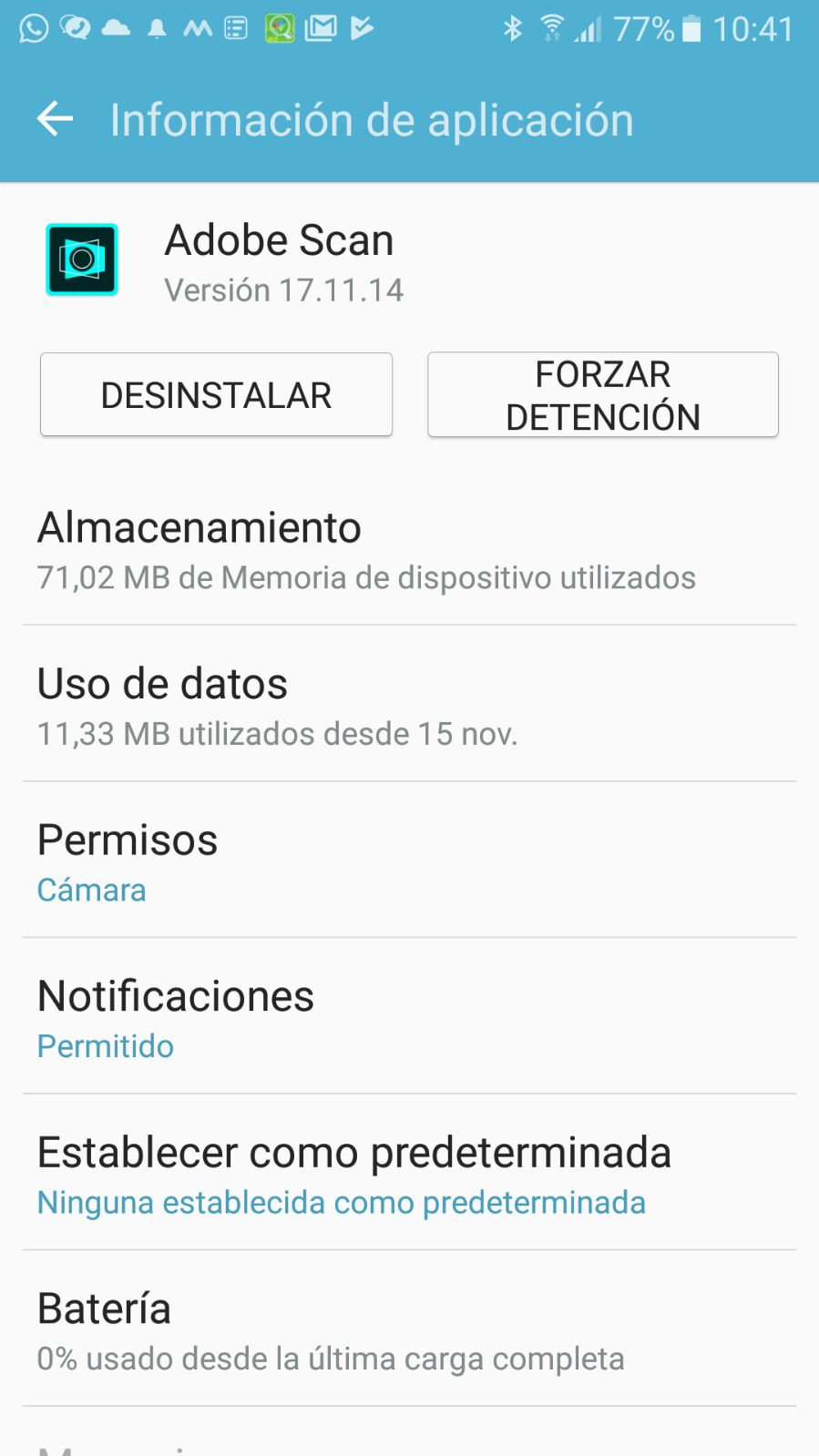Open Almacenamiento storage details
This screenshot has width=819, height=1456.
point(409,549)
